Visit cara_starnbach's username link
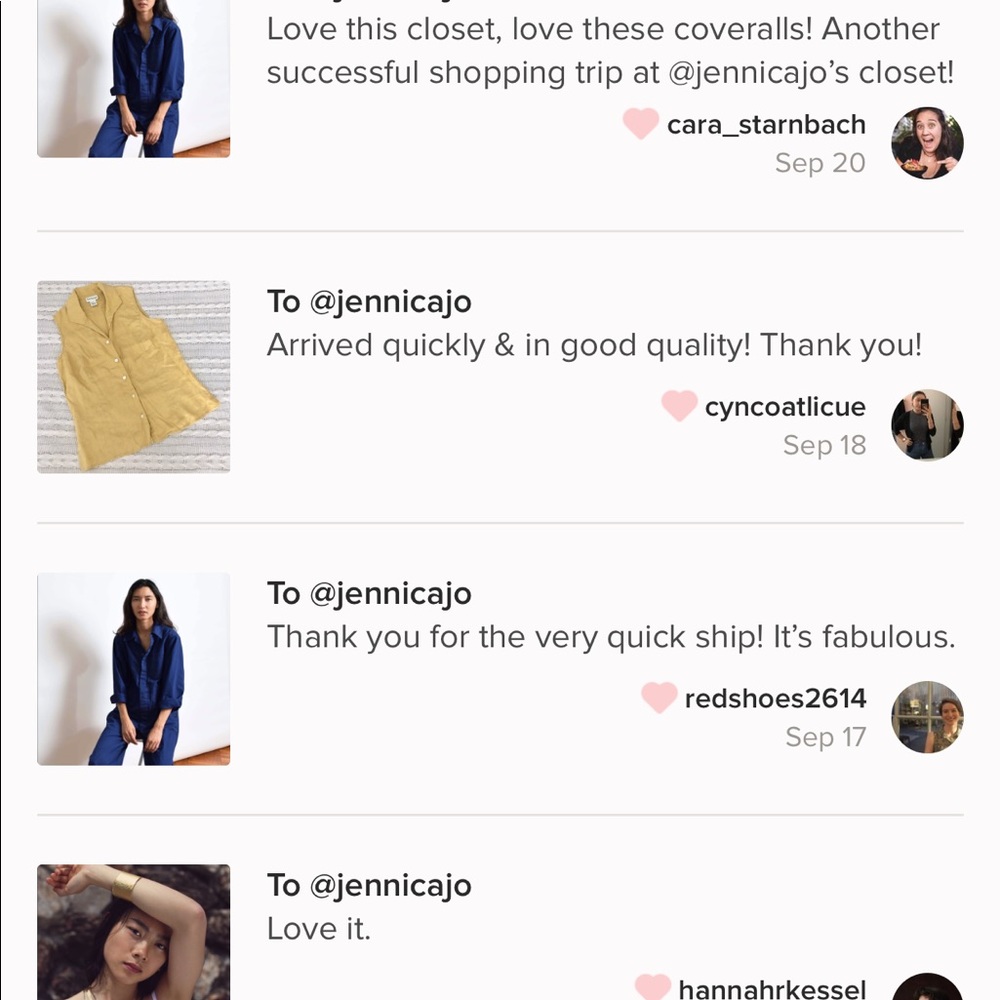This screenshot has height=1000, width=1000. pos(766,125)
